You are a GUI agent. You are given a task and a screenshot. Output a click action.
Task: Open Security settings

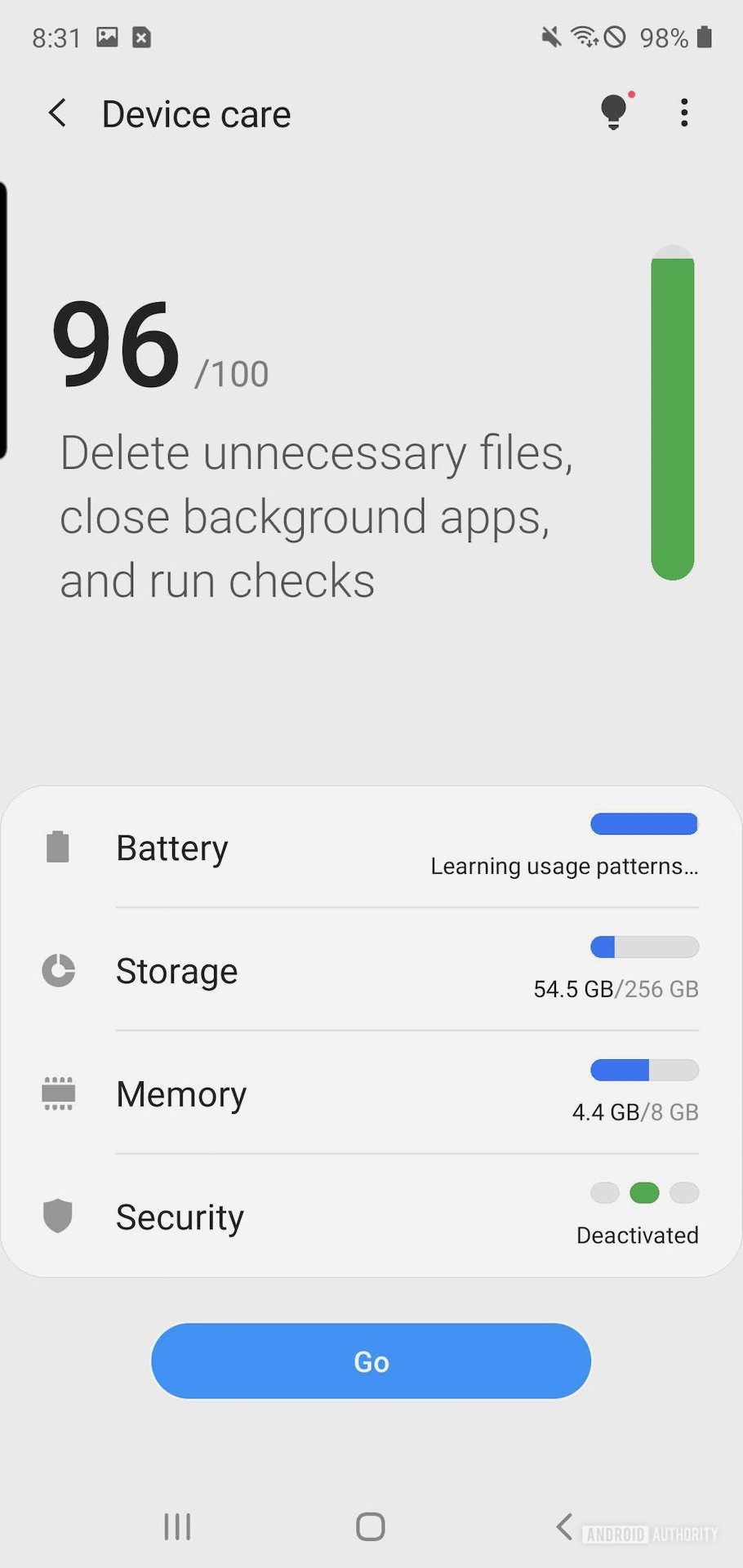pos(371,1217)
